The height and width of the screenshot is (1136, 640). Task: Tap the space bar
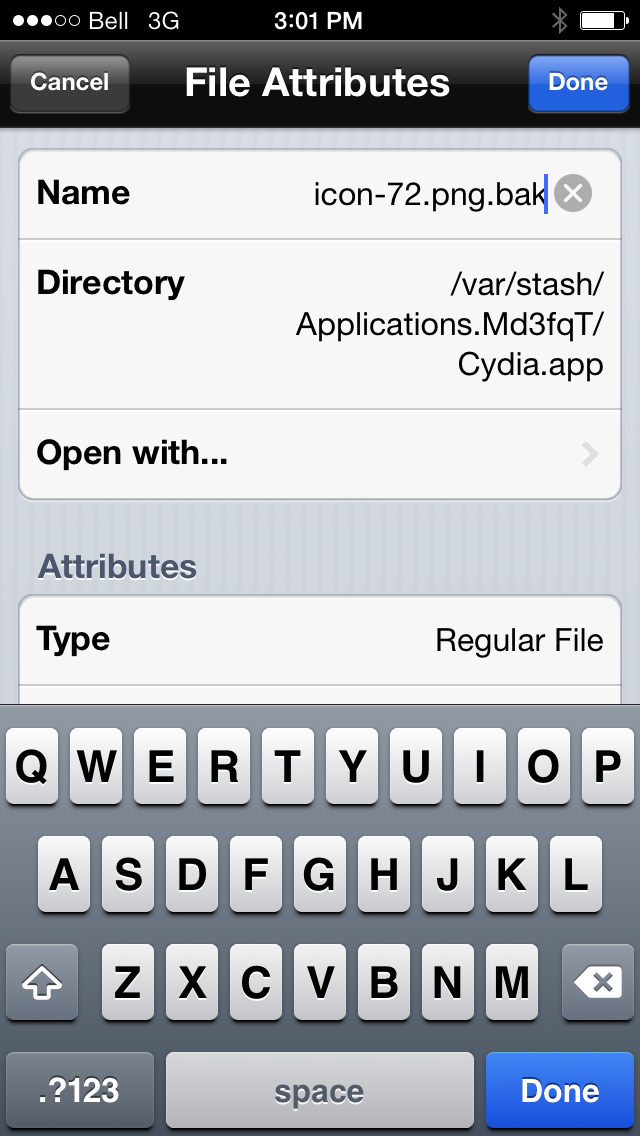point(320,1090)
